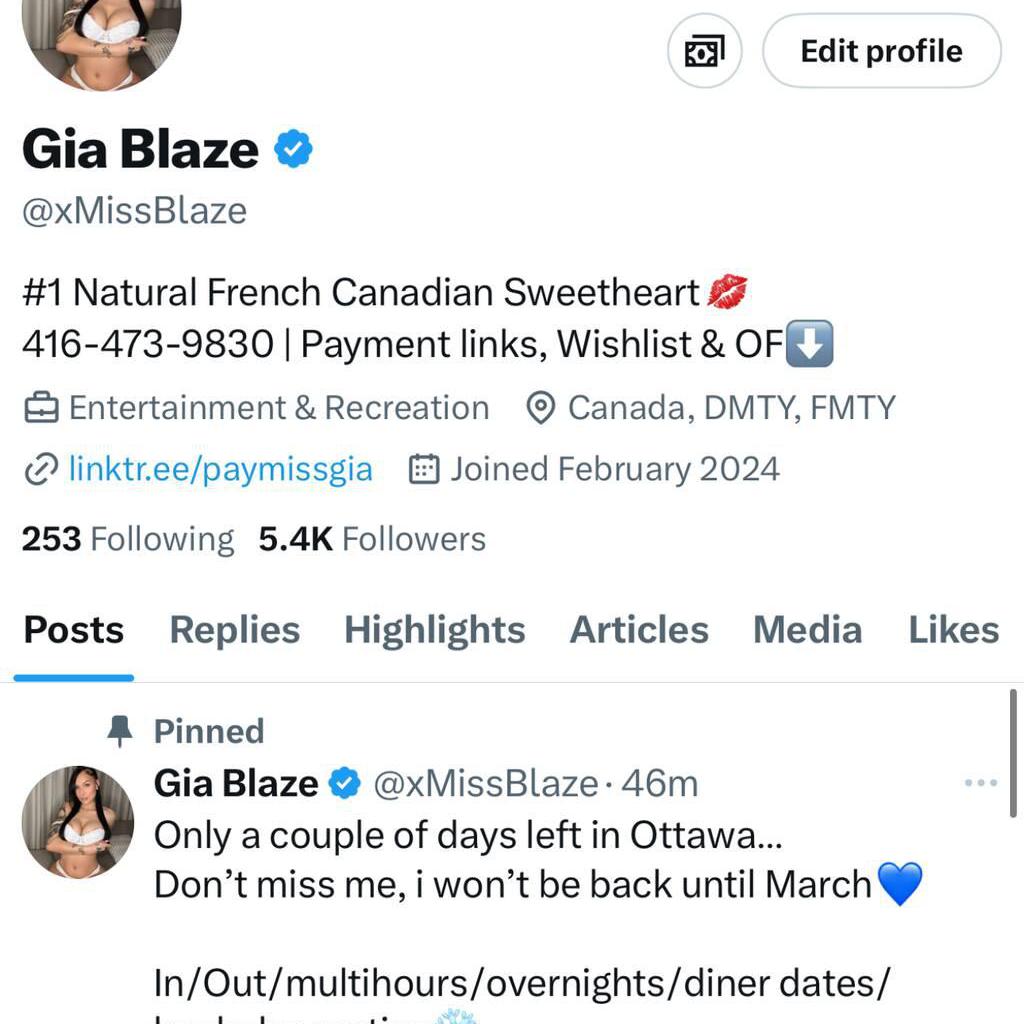Switch to the Articles tab
1024x1024 pixels.
click(639, 630)
